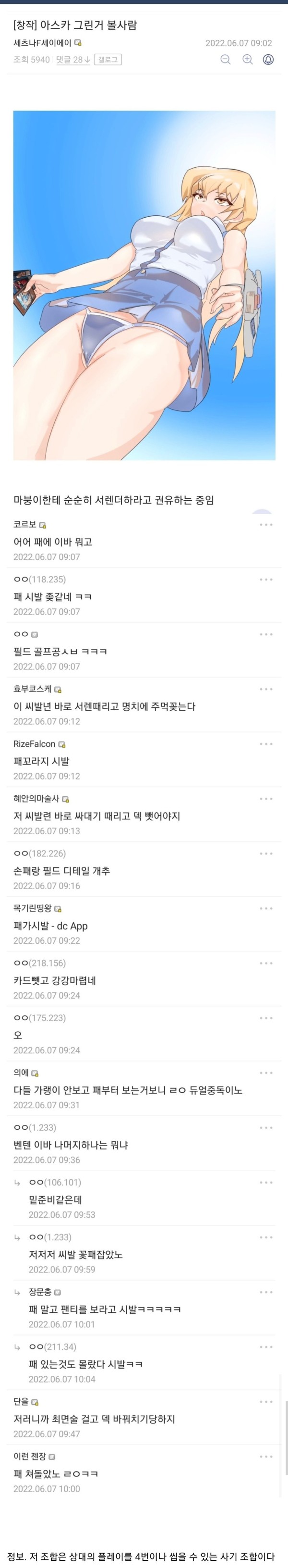This screenshot has width=288, height=1568.
Task: Open options for 의에's comment
Action: point(265,1073)
